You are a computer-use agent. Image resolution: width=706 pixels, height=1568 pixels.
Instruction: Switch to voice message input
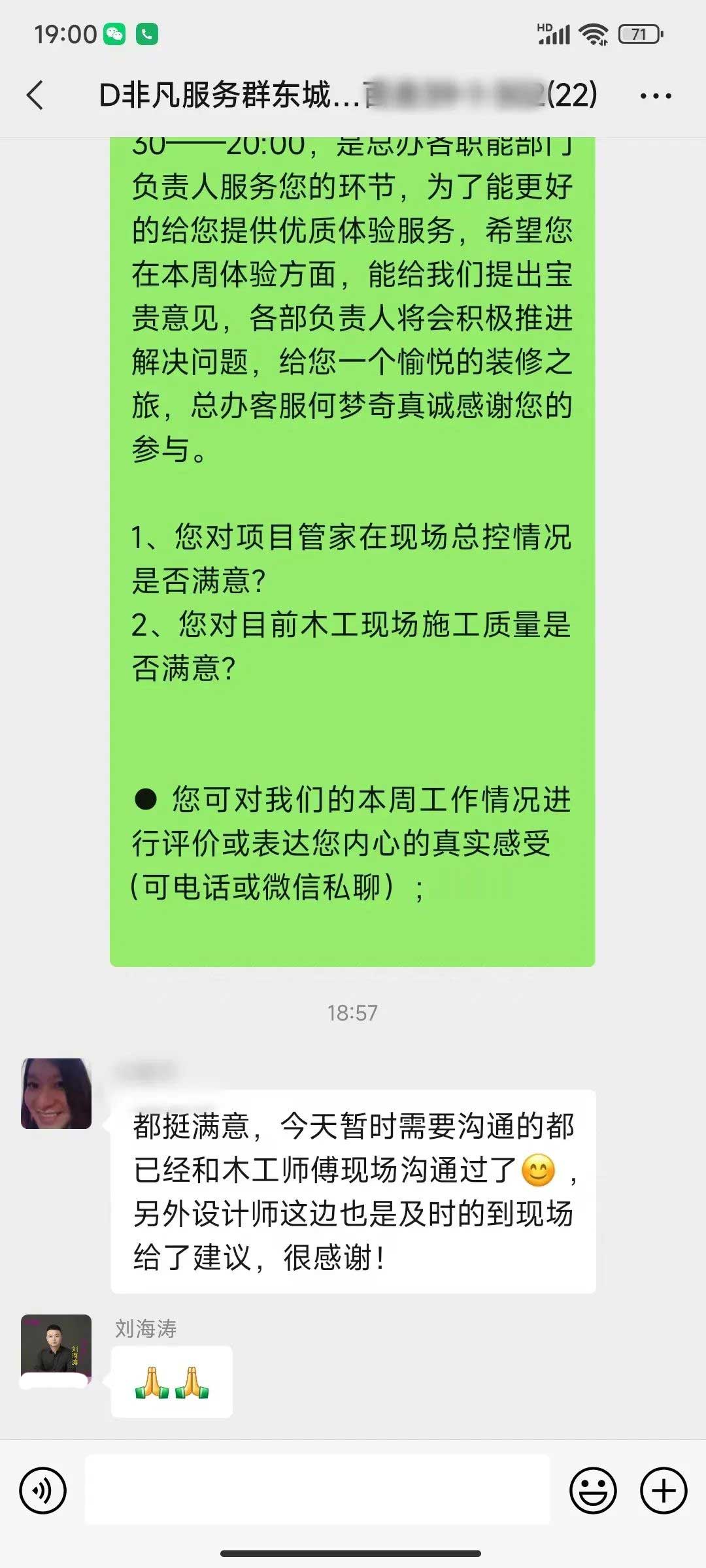click(43, 1490)
